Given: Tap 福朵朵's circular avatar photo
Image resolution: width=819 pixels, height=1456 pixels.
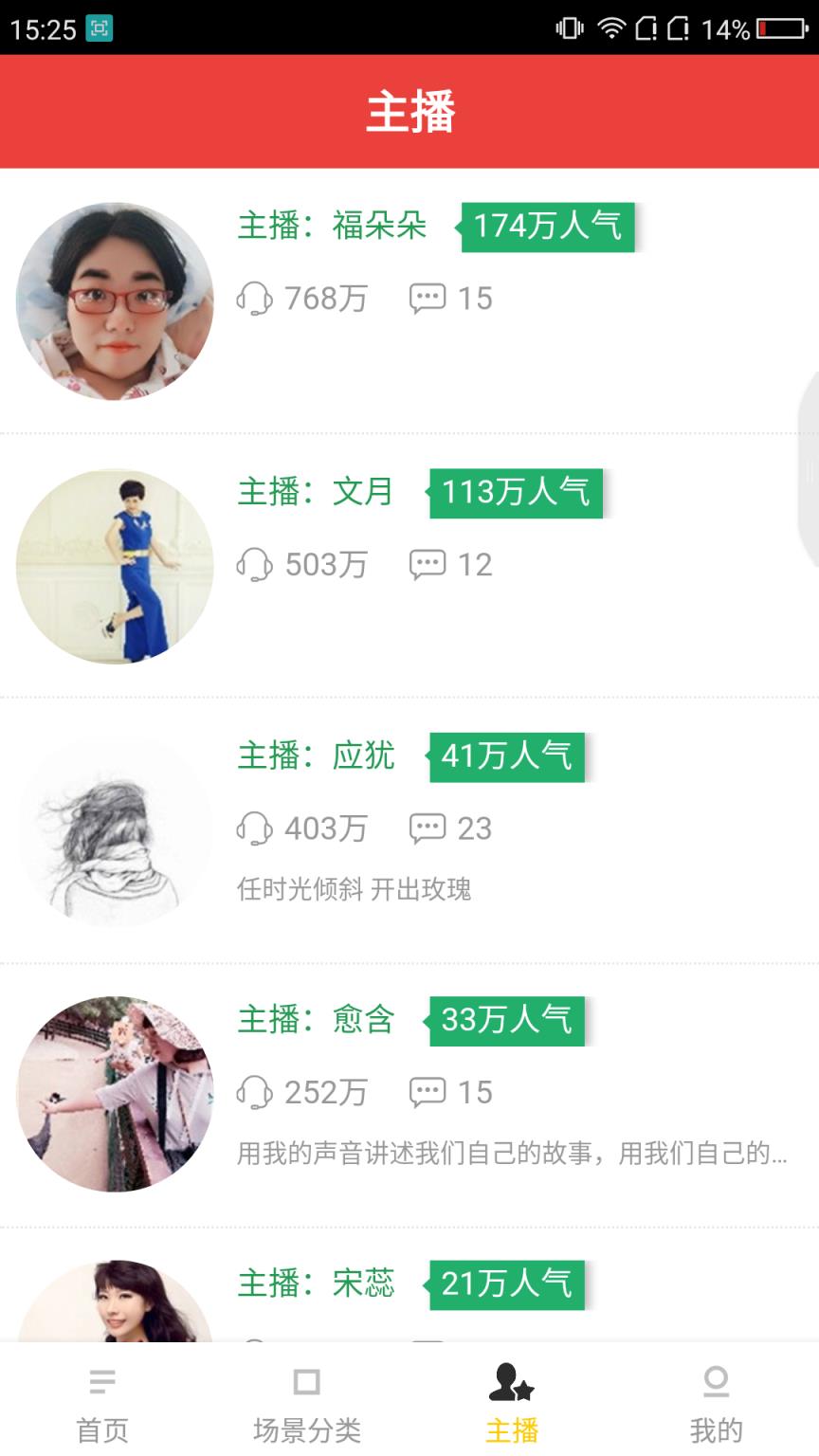Looking at the screenshot, I should pos(114,301).
